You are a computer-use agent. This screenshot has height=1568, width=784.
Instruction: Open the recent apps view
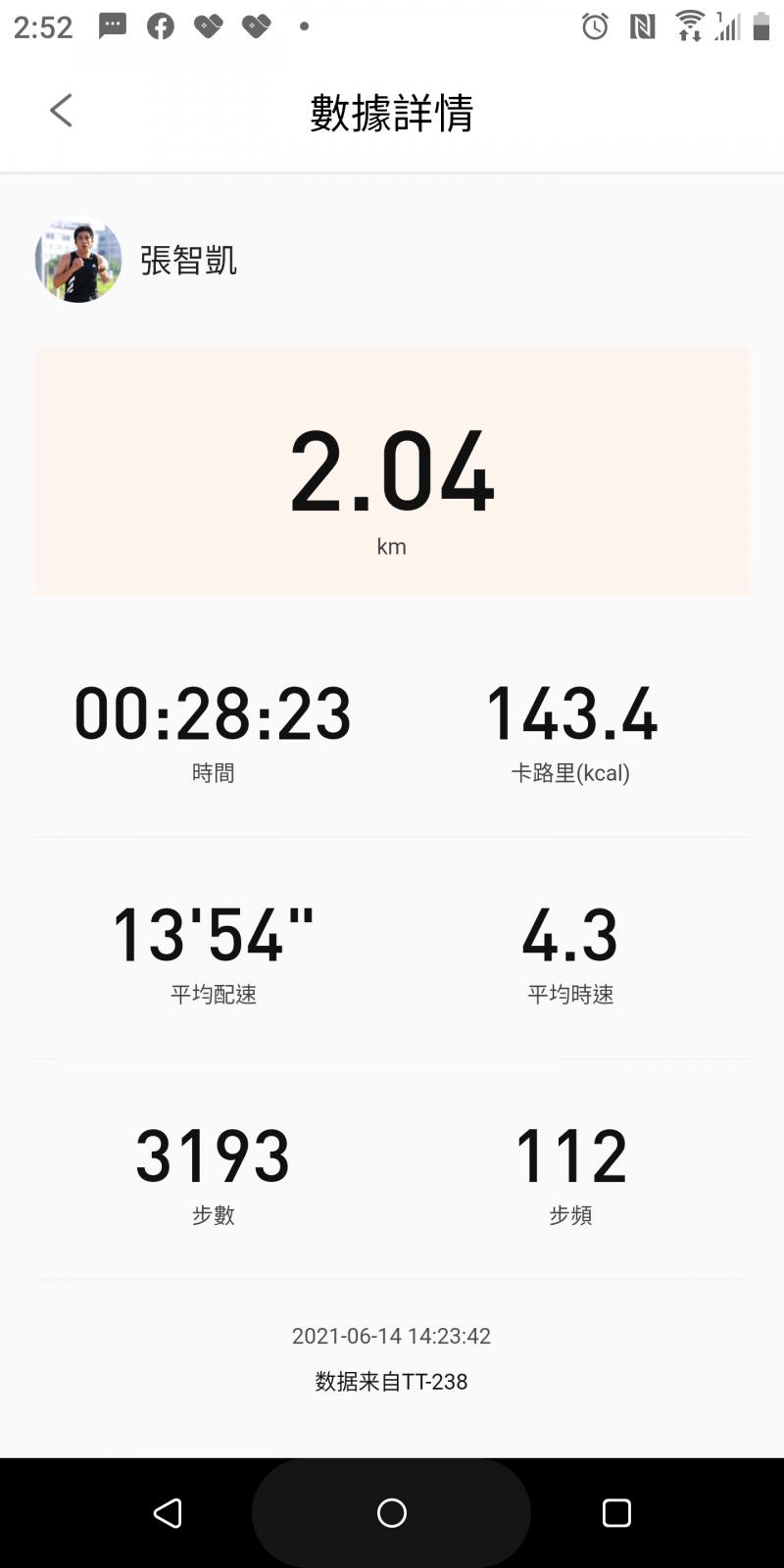click(616, 1513)
